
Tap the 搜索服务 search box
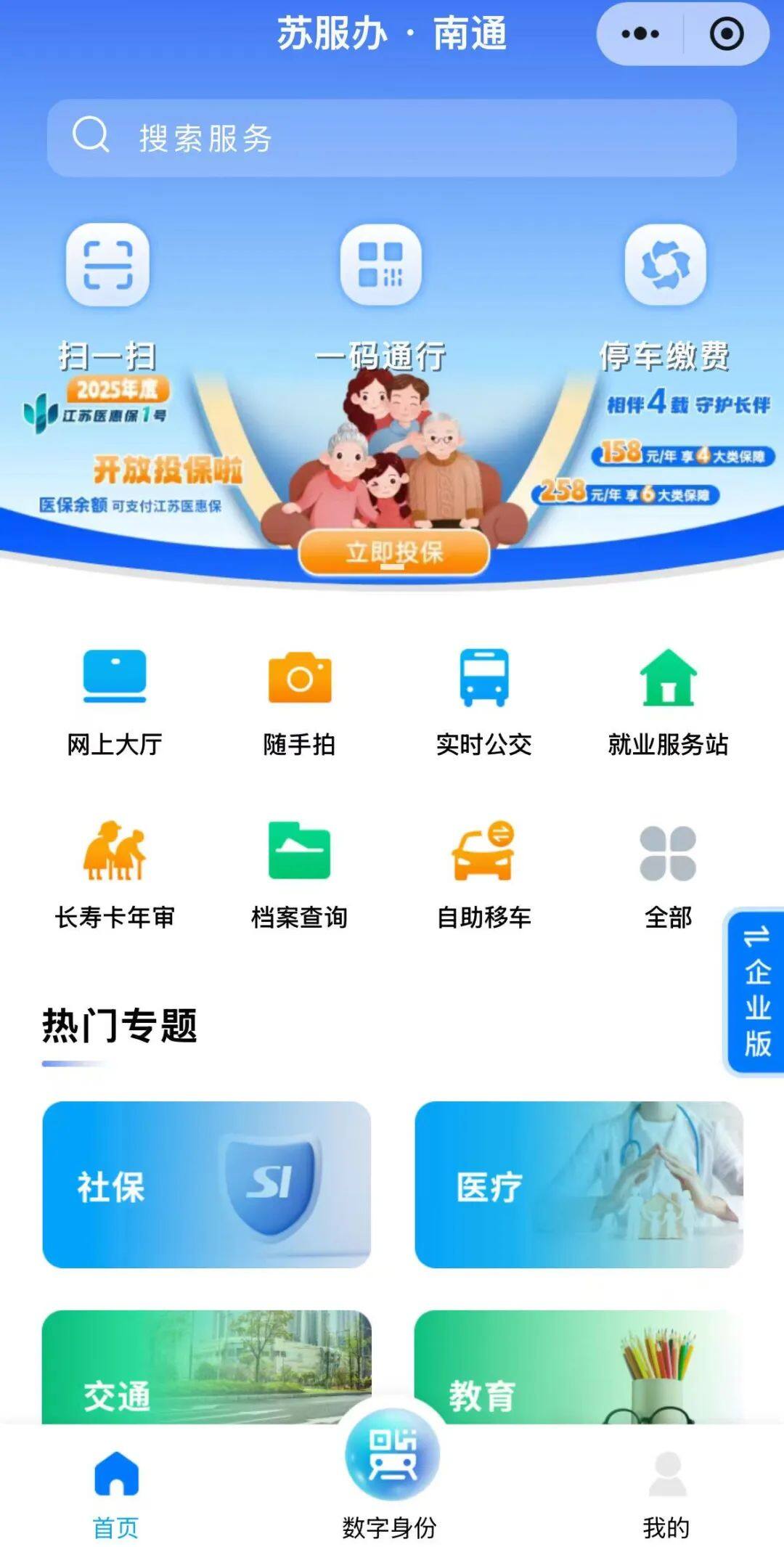(392, 138)
